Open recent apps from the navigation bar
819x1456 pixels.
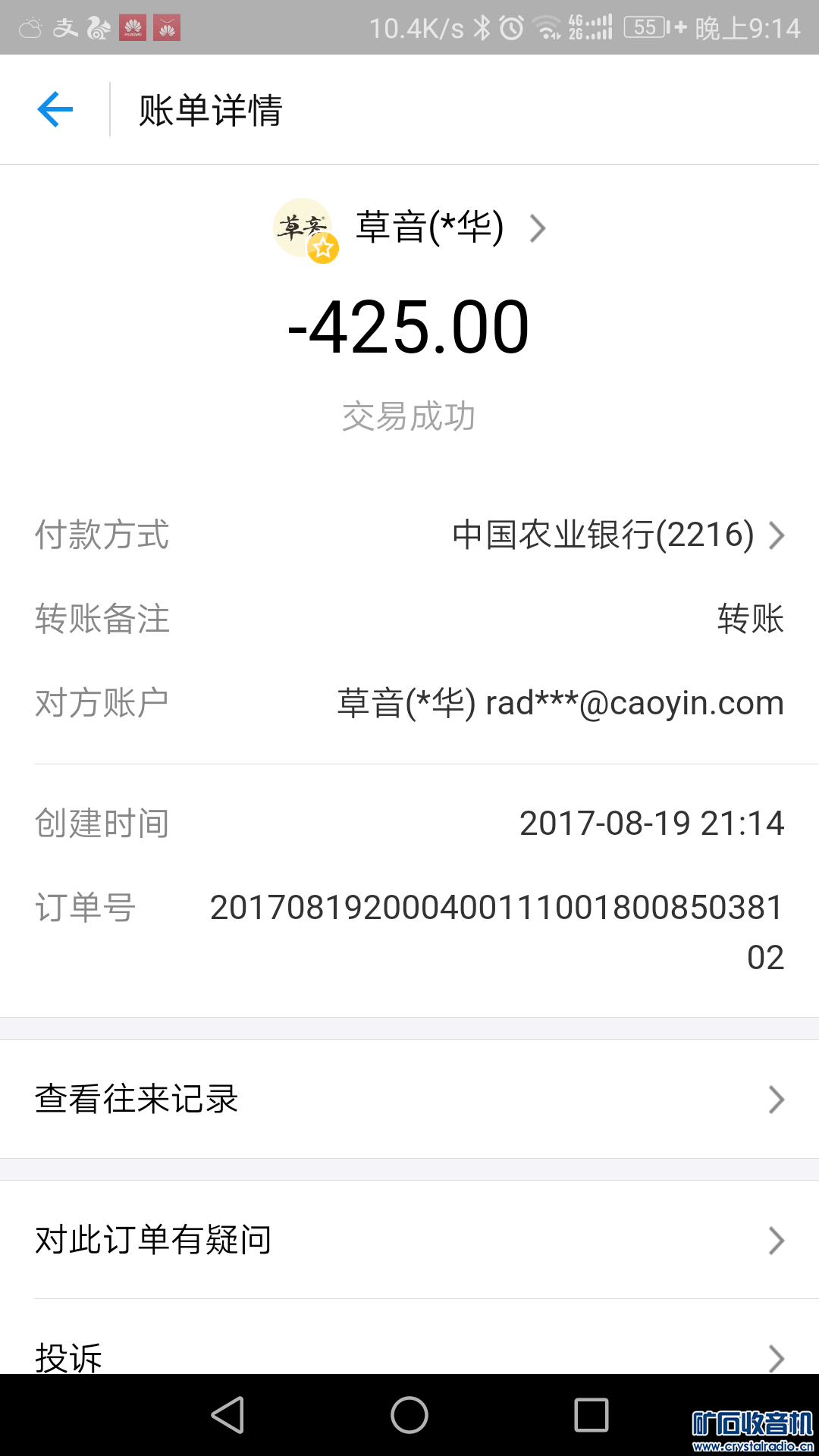591,1415
